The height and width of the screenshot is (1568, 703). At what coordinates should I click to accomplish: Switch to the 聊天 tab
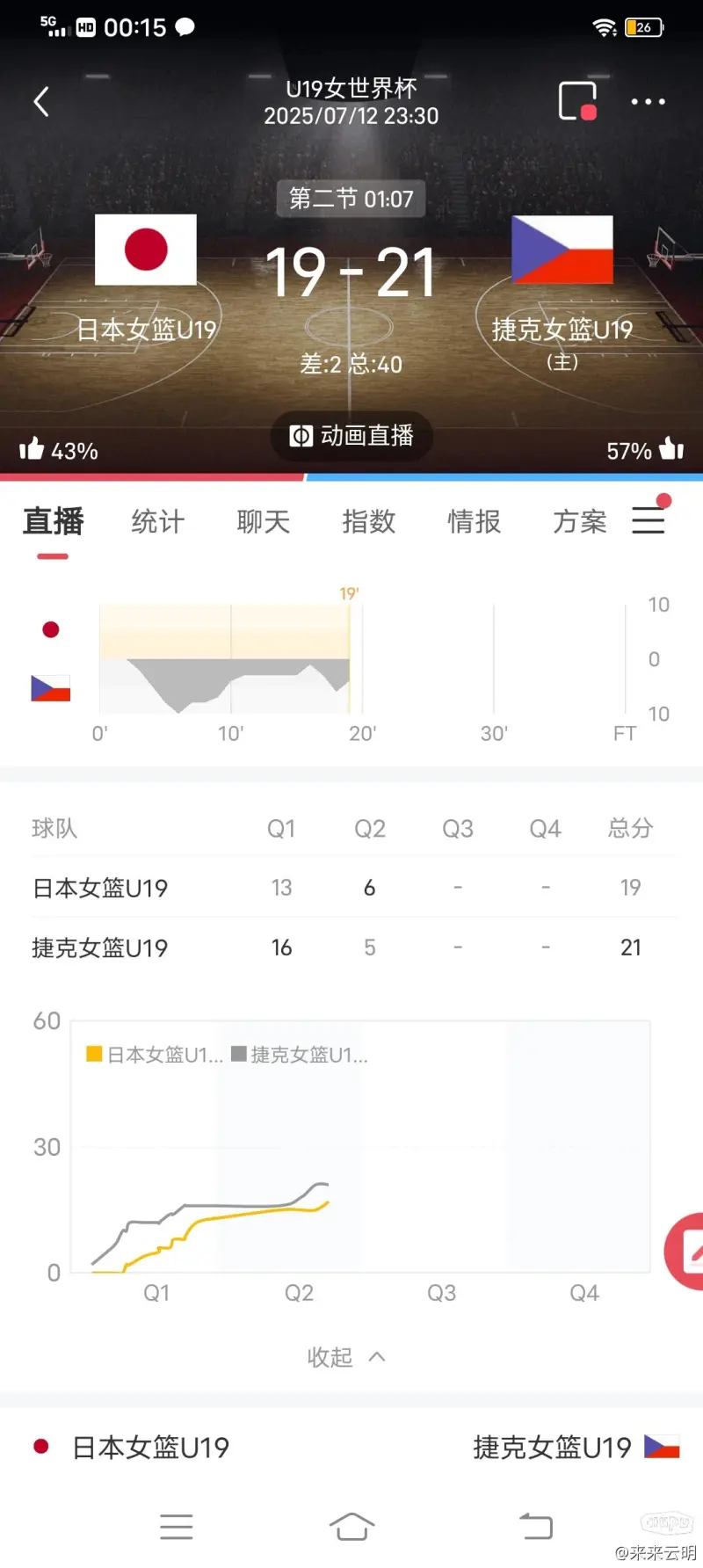coord(264,521)
